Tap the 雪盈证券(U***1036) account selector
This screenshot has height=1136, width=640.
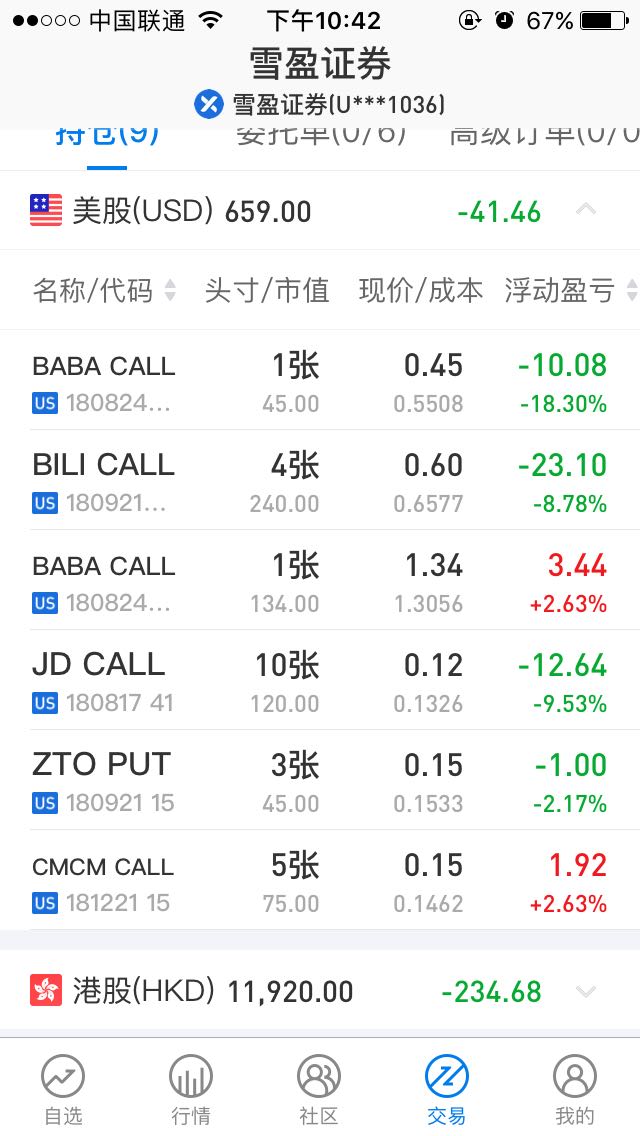pos(320,105)
